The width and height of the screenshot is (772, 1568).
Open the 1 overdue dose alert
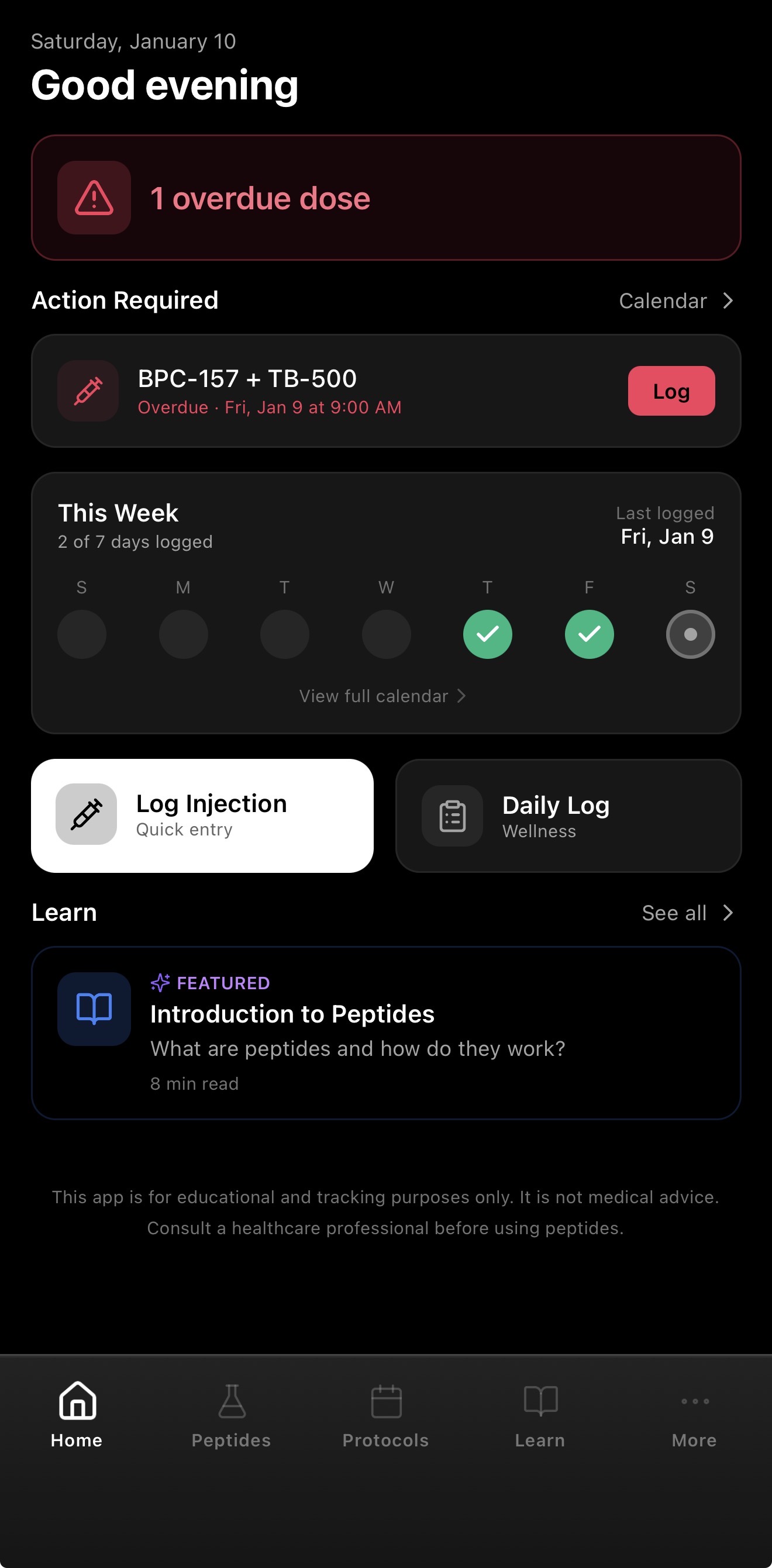pos(385,198)
